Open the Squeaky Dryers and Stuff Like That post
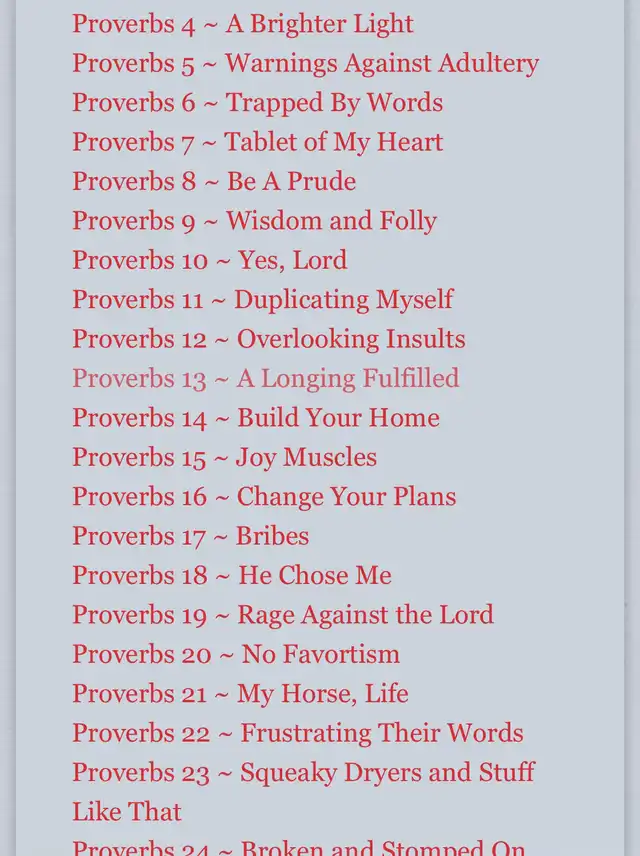The image size is (640, 856). click(303, 772)
